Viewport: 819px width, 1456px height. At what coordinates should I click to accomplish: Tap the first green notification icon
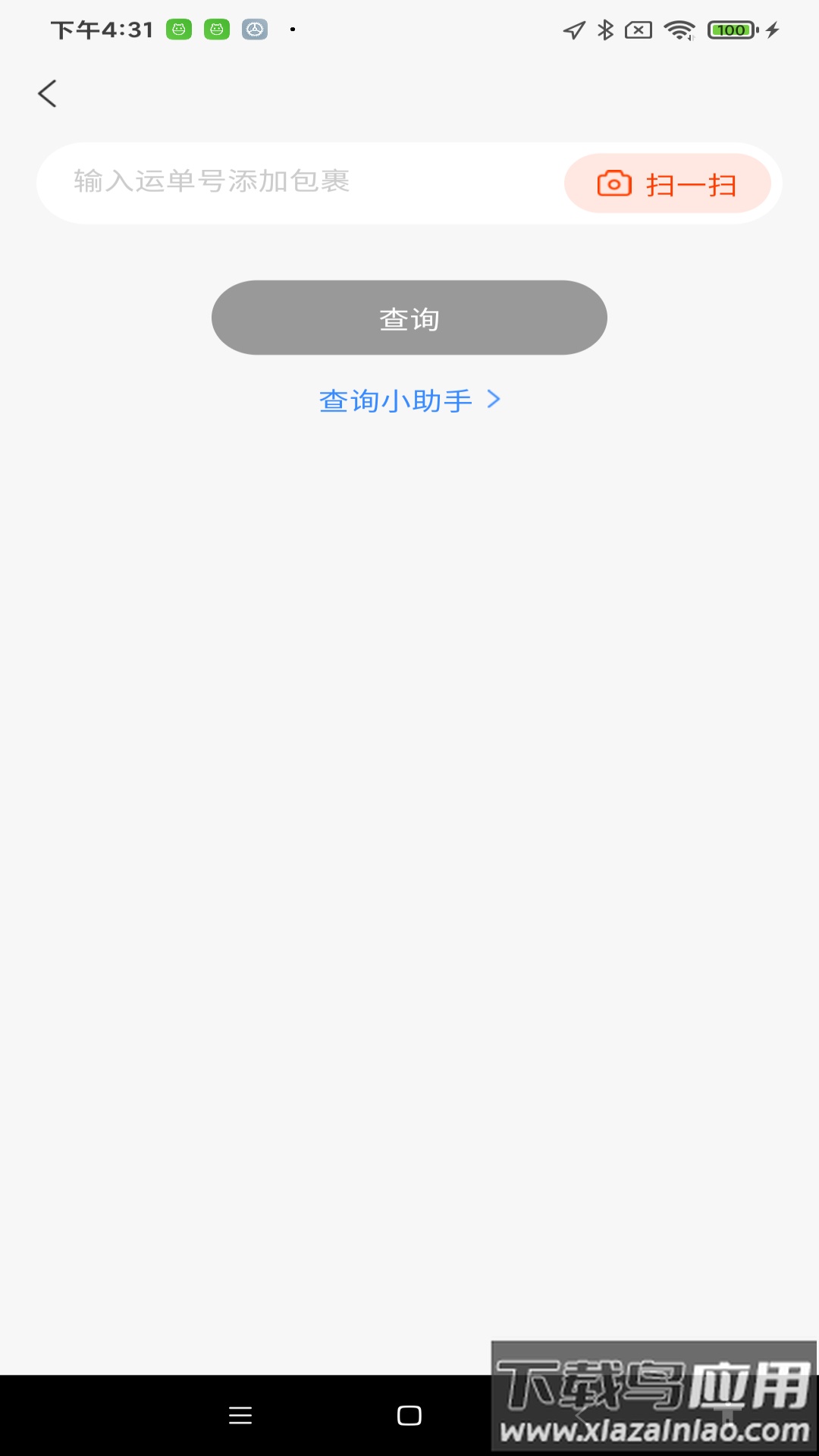179,29
